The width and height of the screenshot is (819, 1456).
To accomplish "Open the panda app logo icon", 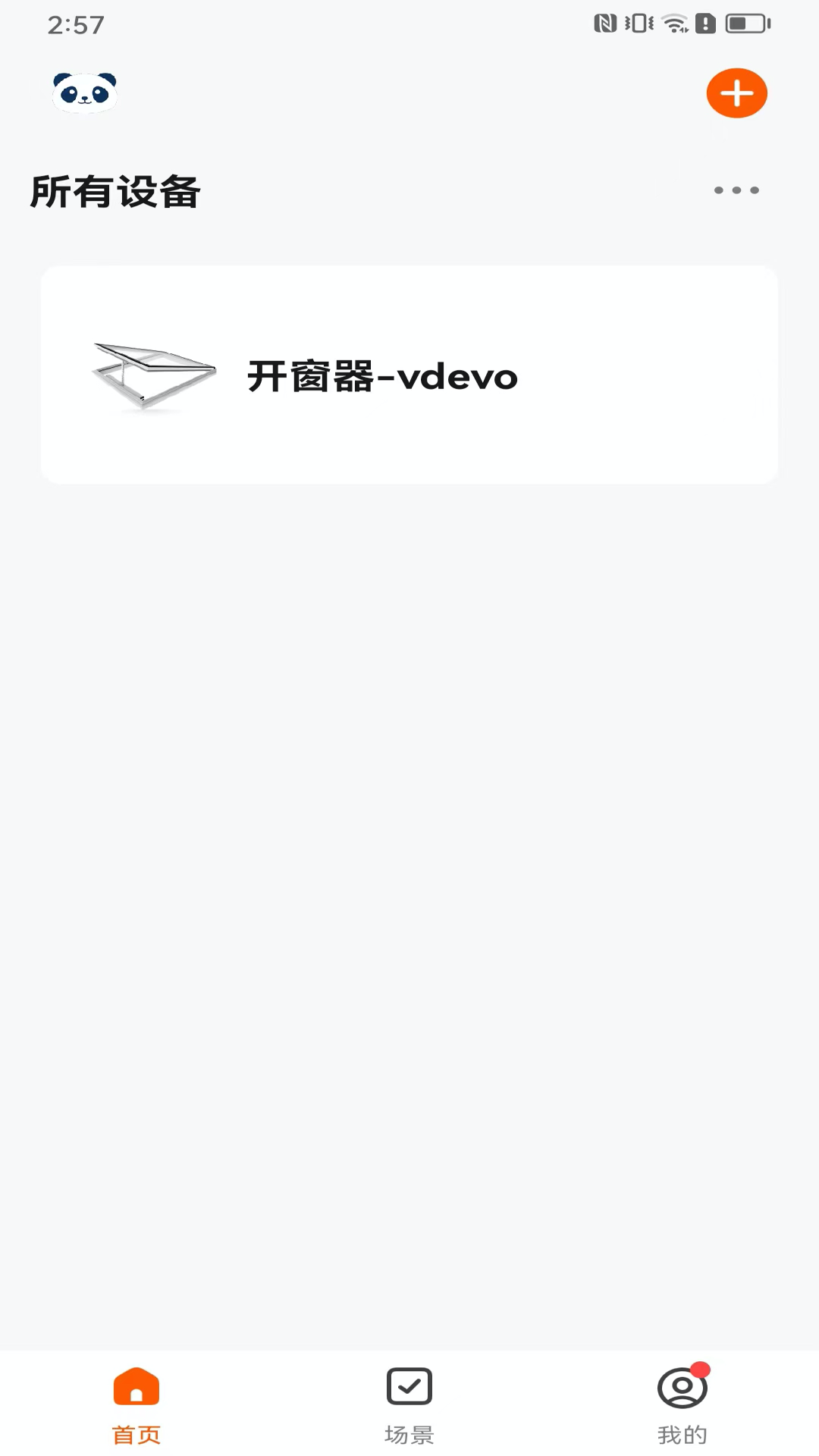I will tap(84, 92).
